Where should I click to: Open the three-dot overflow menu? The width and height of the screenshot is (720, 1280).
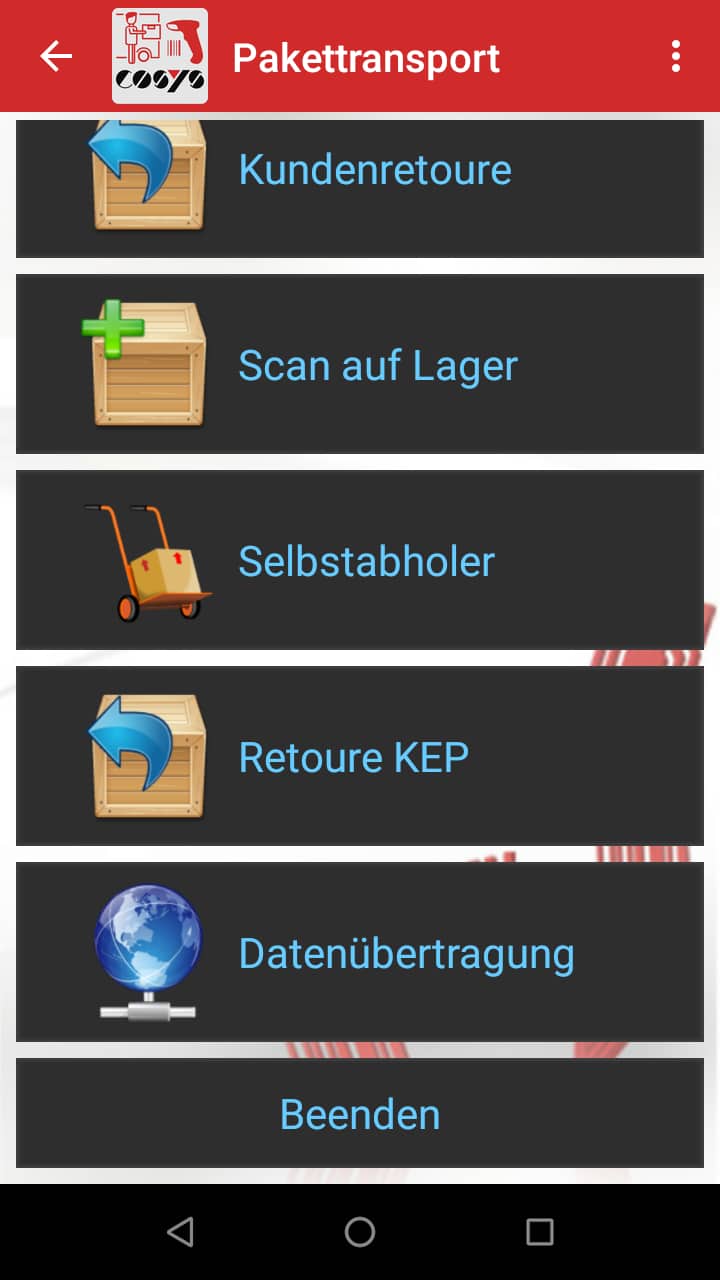(675, 57)
